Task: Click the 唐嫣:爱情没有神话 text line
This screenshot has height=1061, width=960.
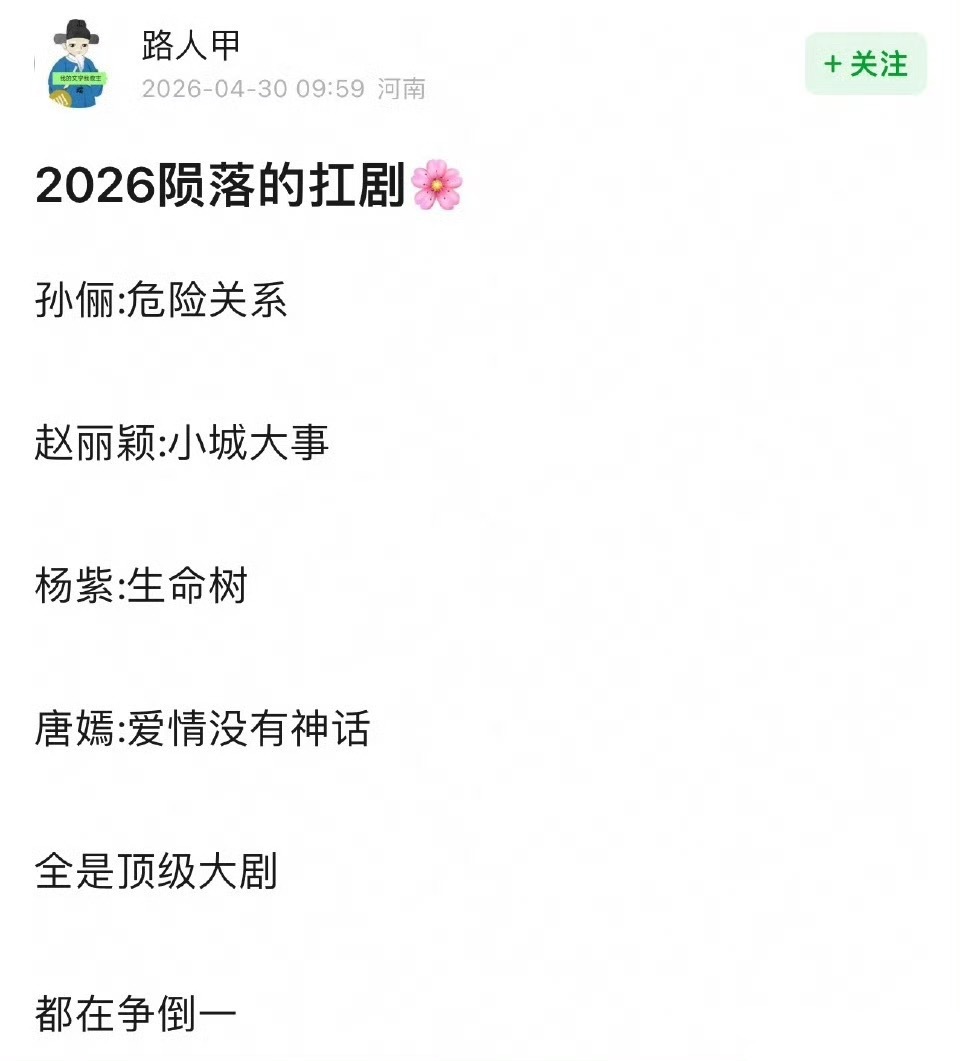Action: (x=205, y=731)
